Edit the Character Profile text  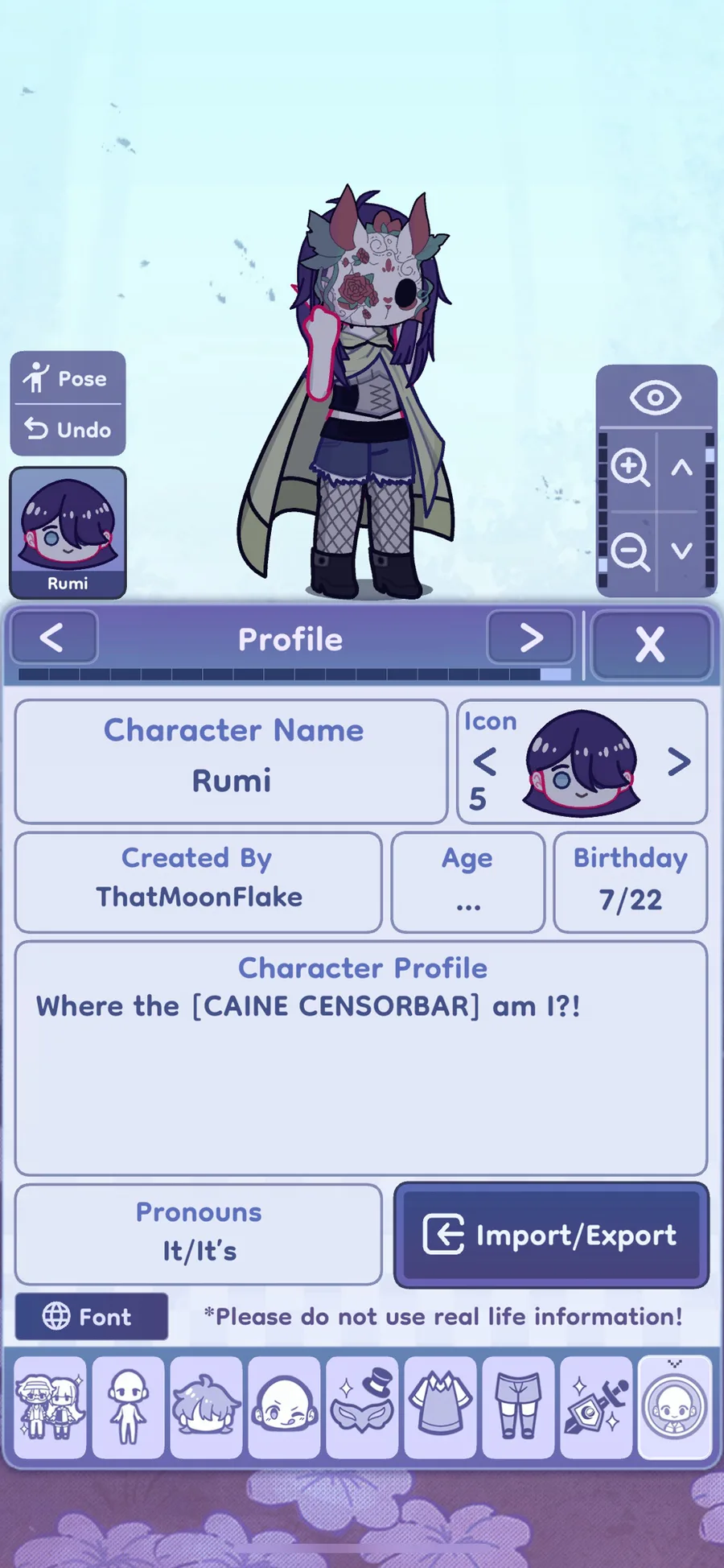pos(361,1058)
